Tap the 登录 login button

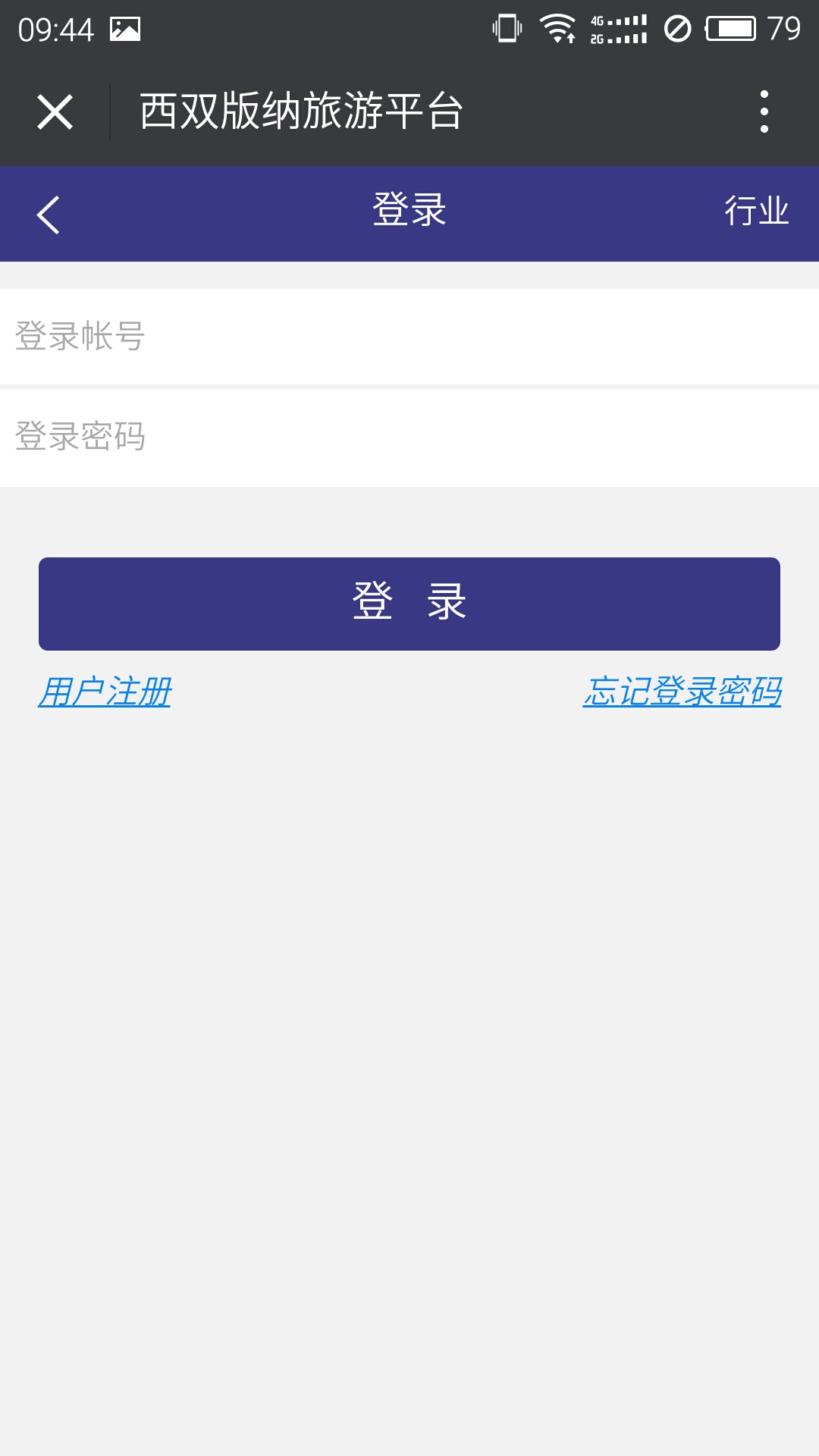tap(409, 604)
